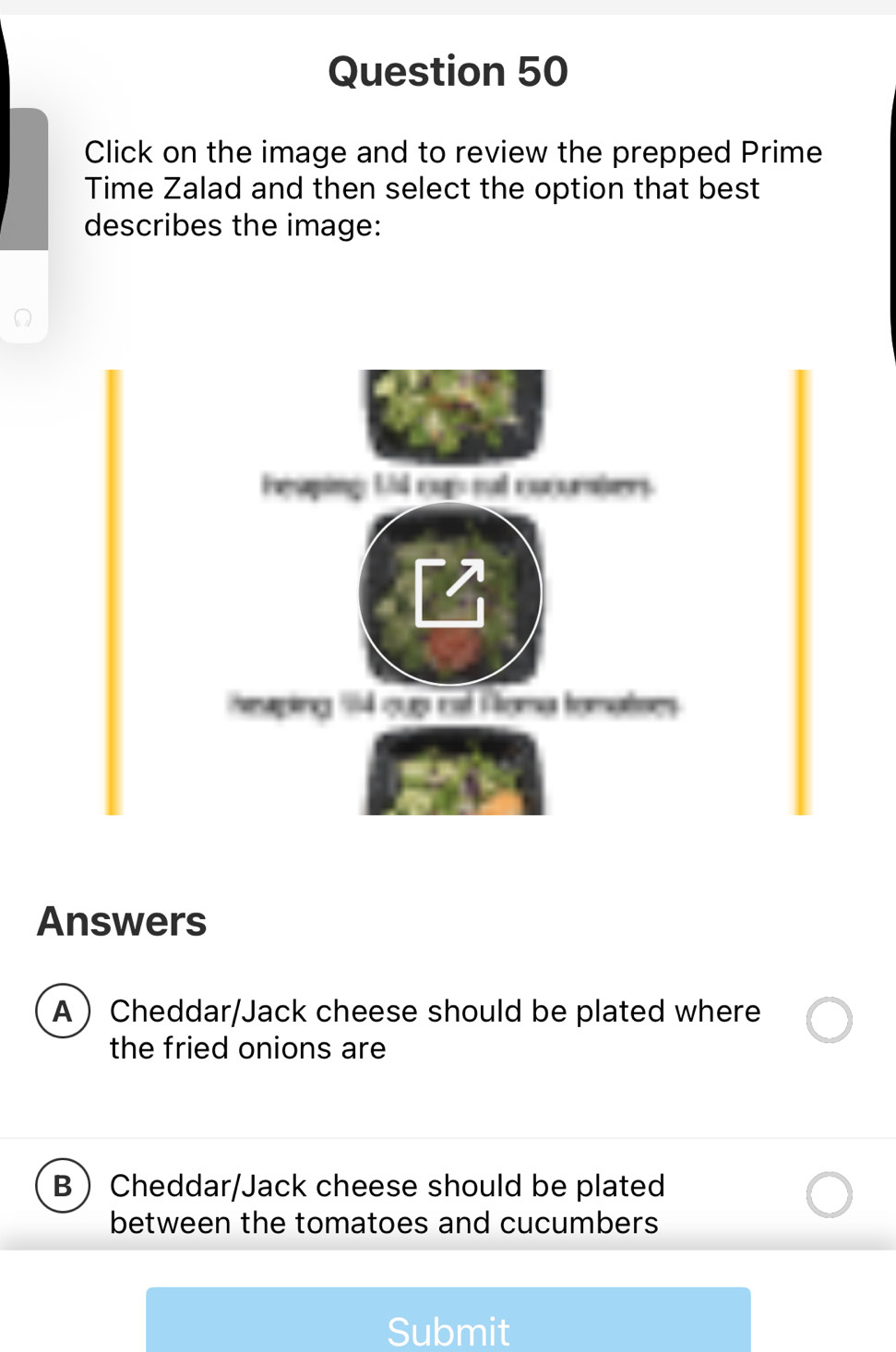Click the letter B circle badge
The height and width of the screenshot is (1352, 896).
[x=61, y=1187]
